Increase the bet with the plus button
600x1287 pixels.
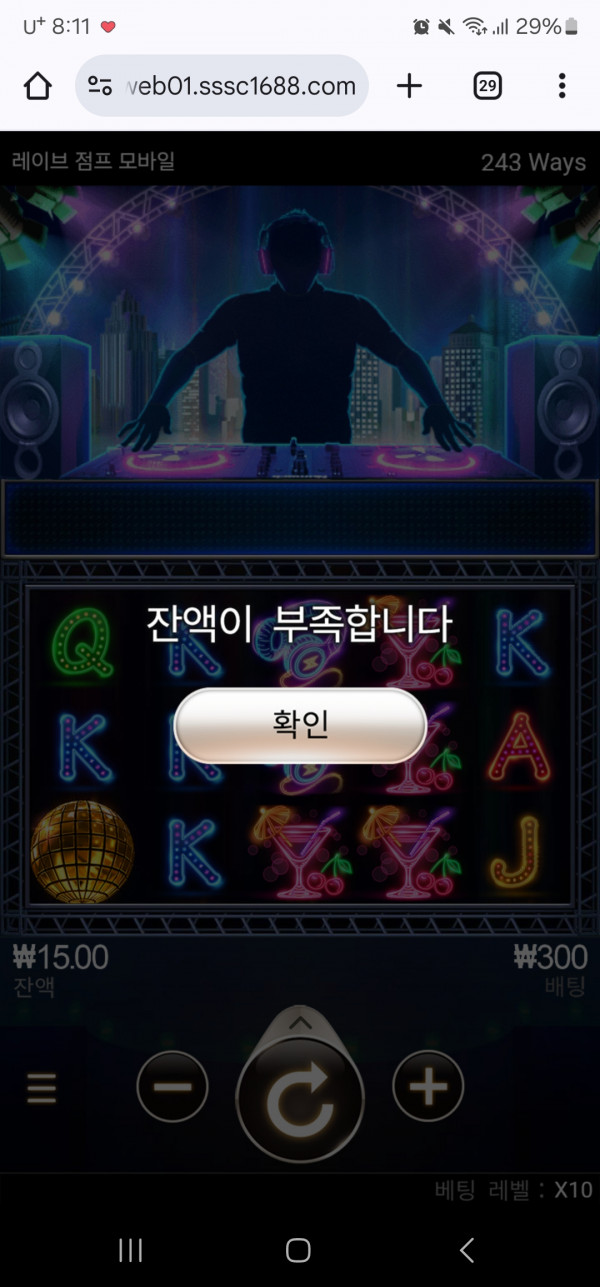coord(428,1086)
